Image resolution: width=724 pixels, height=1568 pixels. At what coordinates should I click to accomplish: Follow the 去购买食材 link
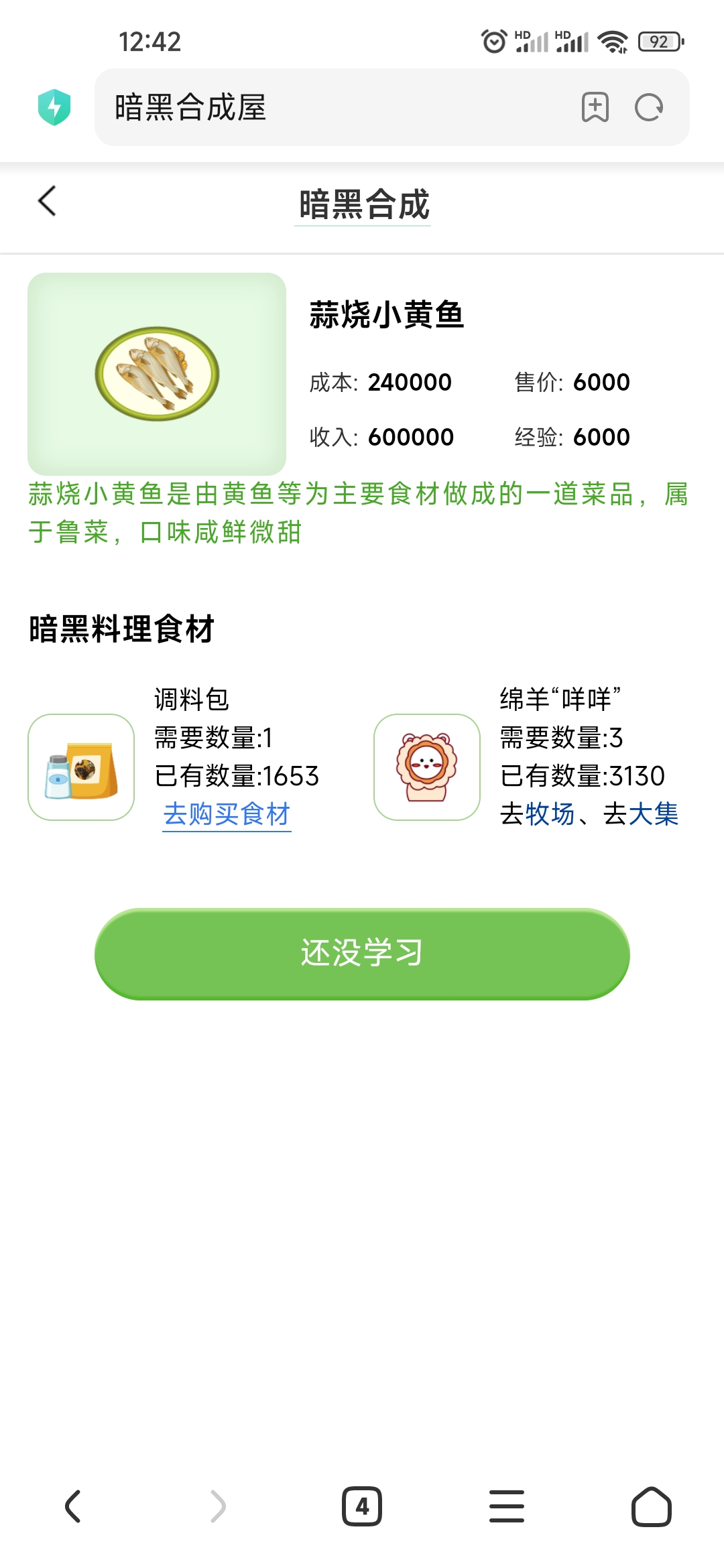(x=227, y=815)
